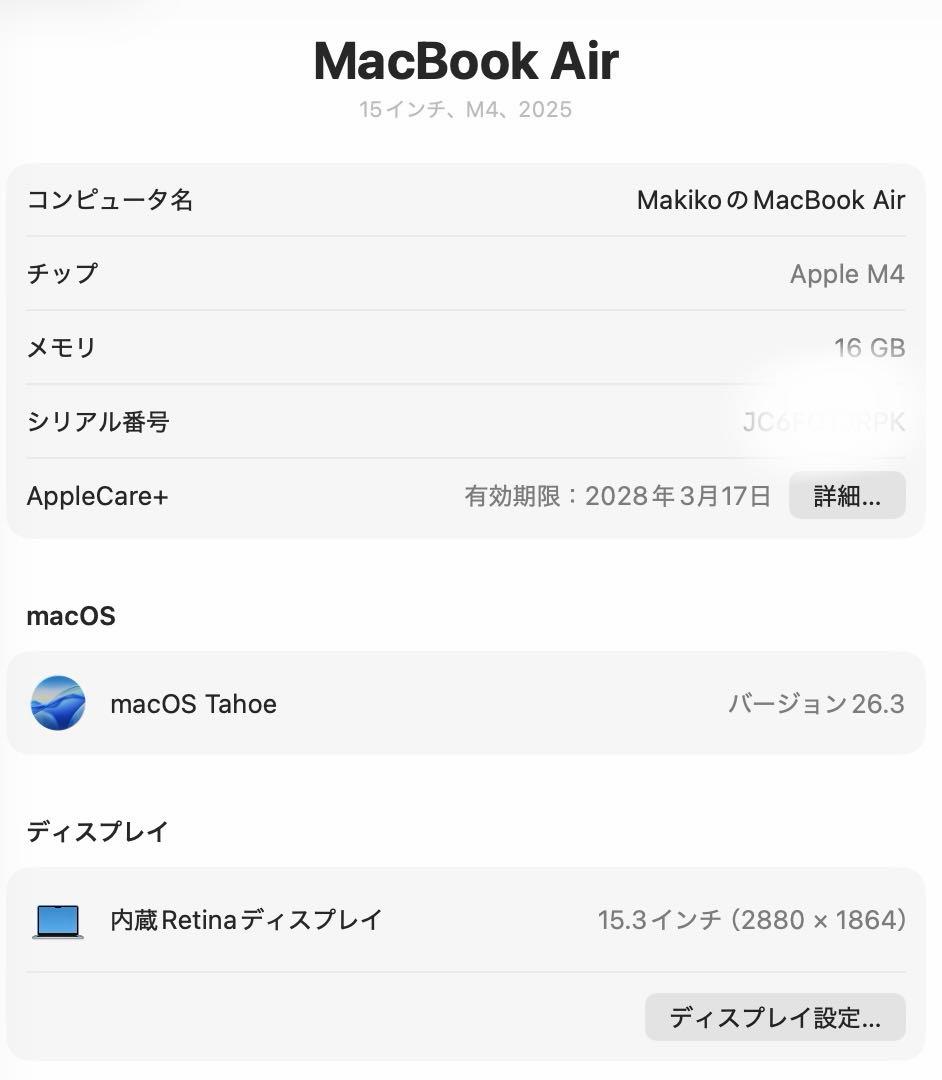Select the メモリ value 16 GB
Viewport: 942px width, 1080px height.
click(x=870, y=348)
